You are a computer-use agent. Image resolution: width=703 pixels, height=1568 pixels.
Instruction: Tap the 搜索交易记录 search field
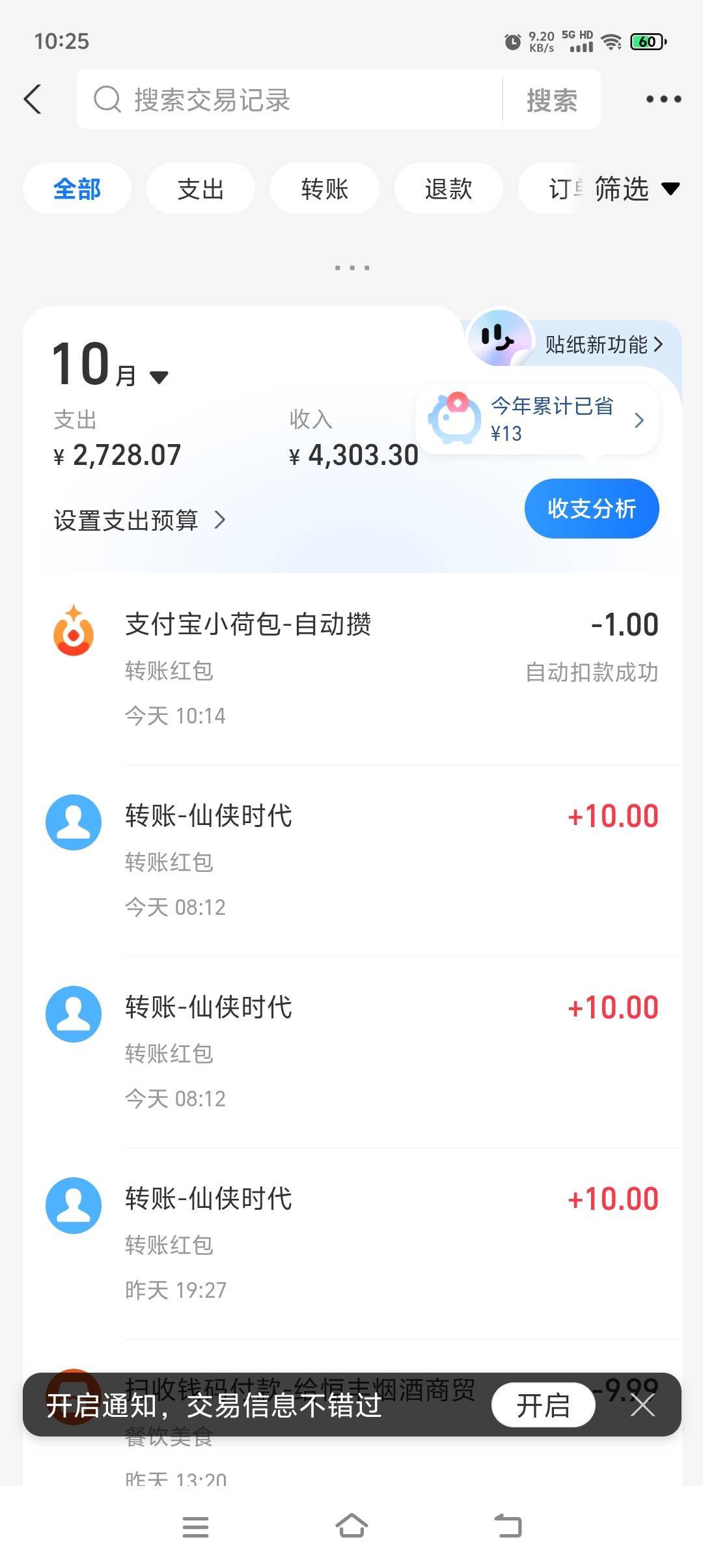293,100
